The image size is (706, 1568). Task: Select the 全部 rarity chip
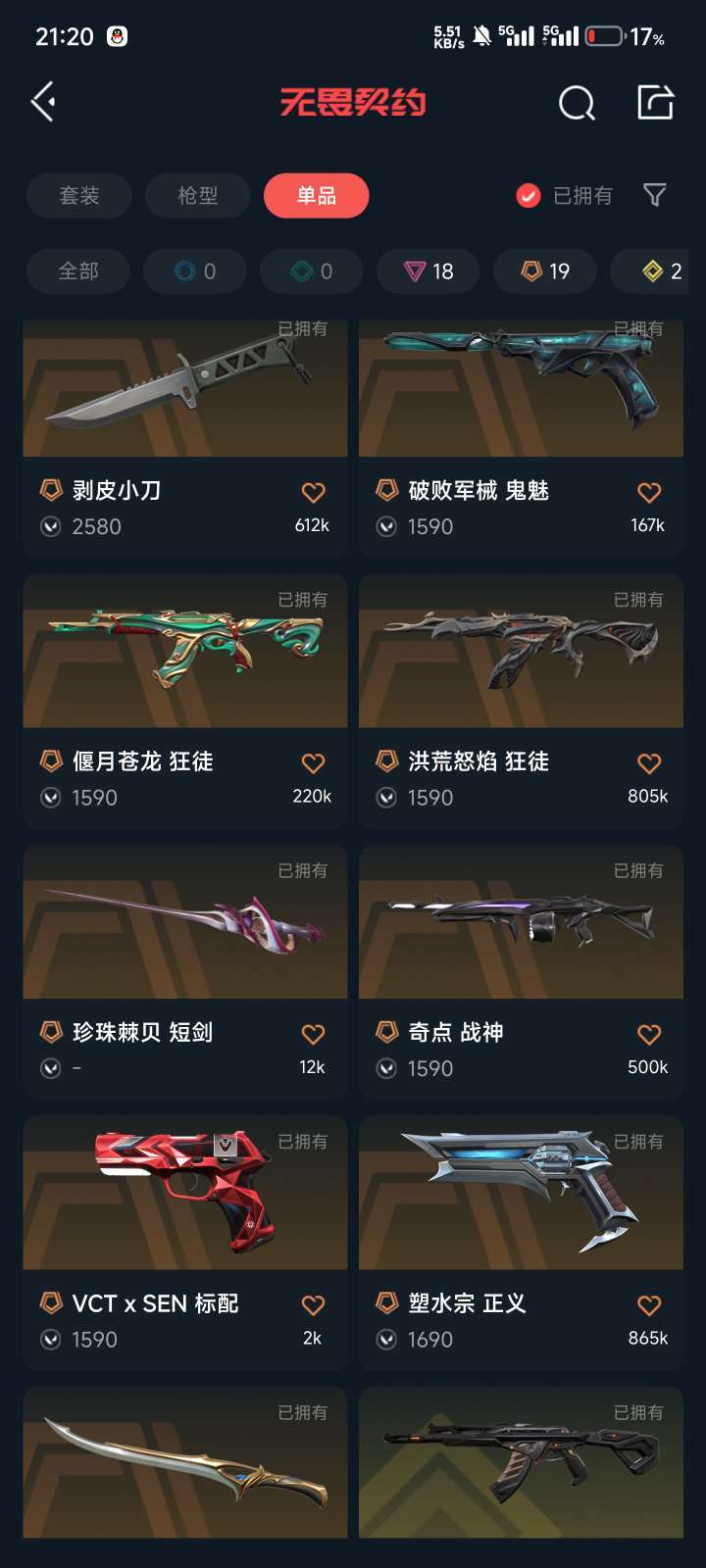pos(78,271)
